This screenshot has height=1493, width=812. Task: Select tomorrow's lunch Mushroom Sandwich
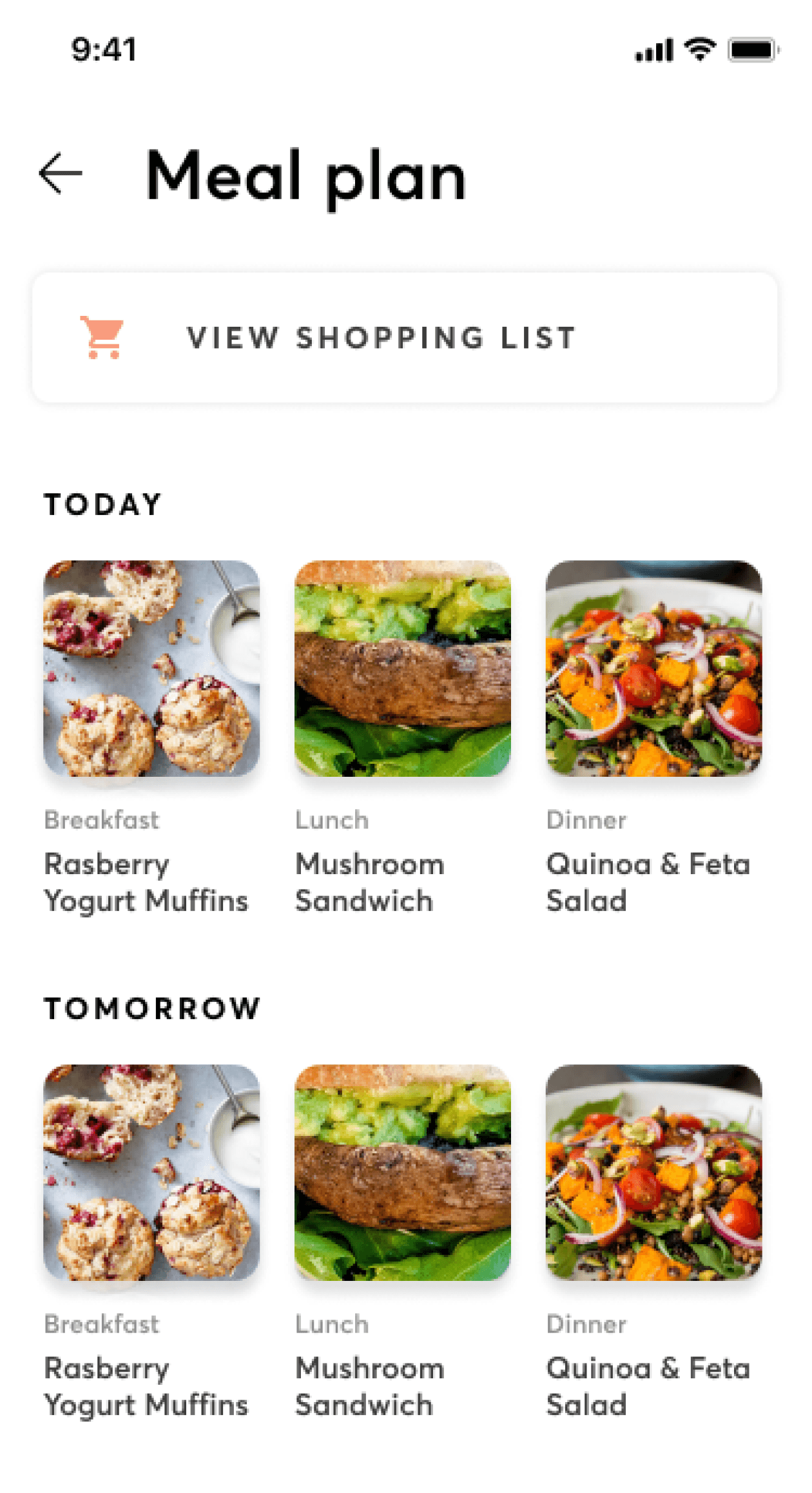click(x=403, y=1173)
